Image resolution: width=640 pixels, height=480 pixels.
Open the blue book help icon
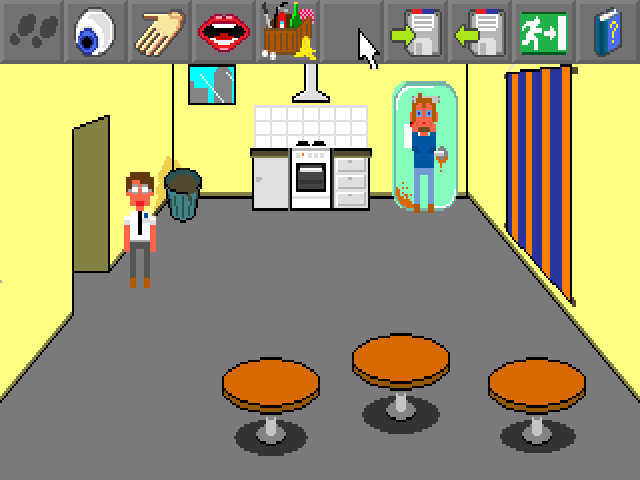click(607, 31)
